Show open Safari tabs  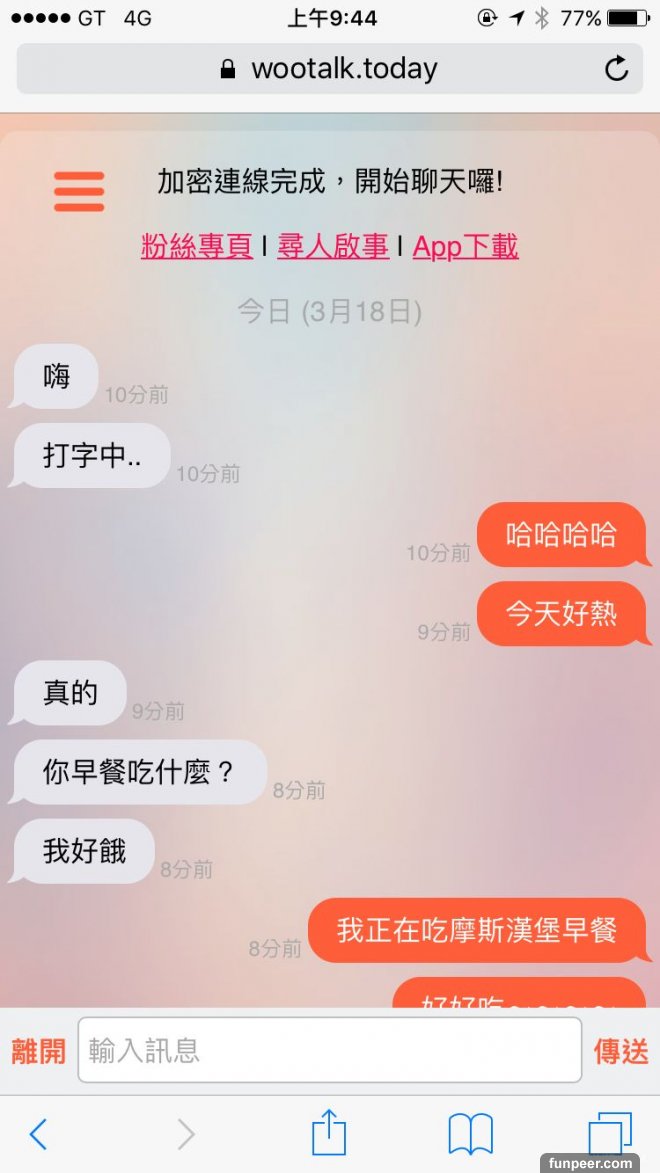pyautogui.click(x=610, y=1133)
